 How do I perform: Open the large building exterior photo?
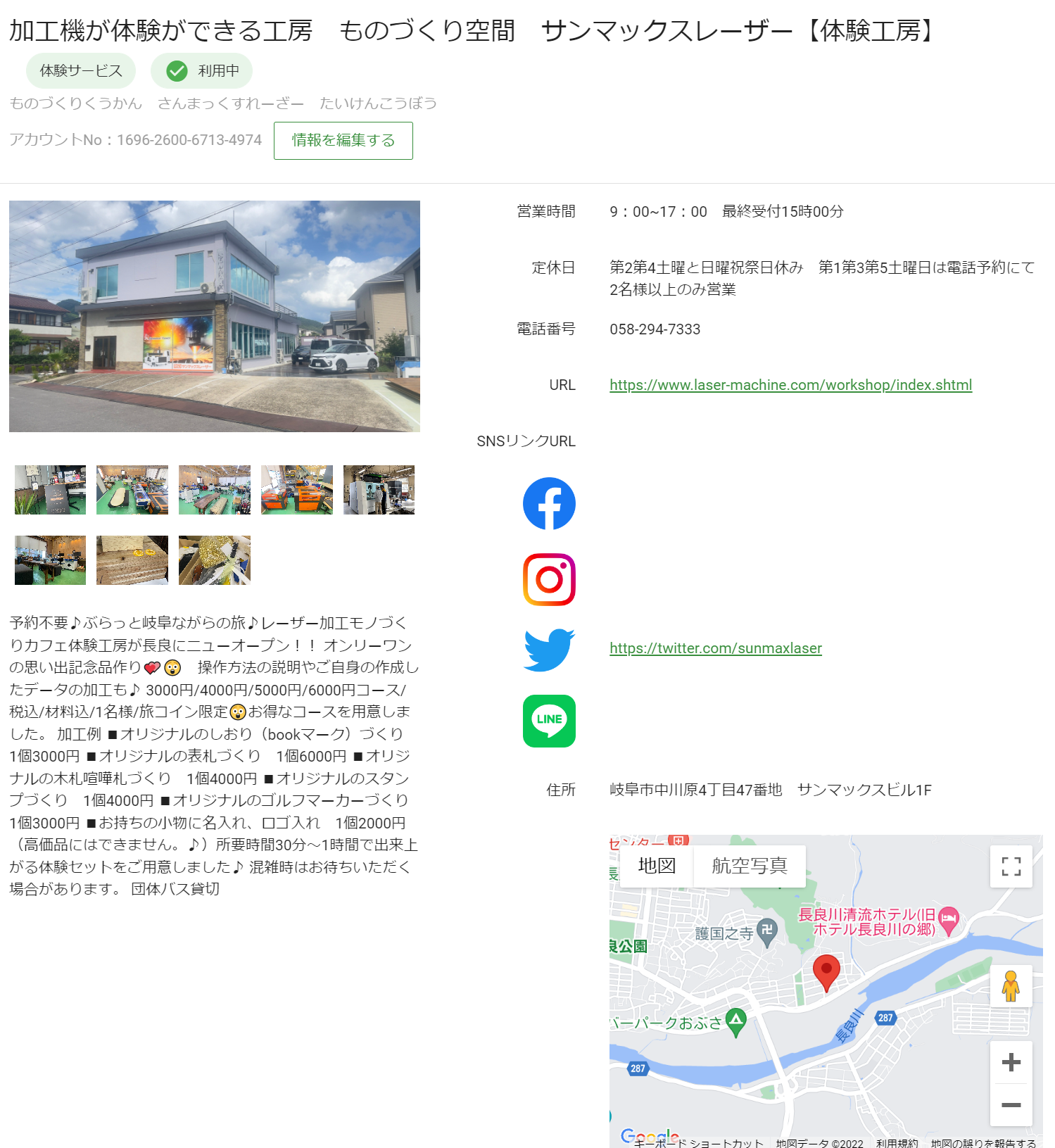(x=215, y=316)
